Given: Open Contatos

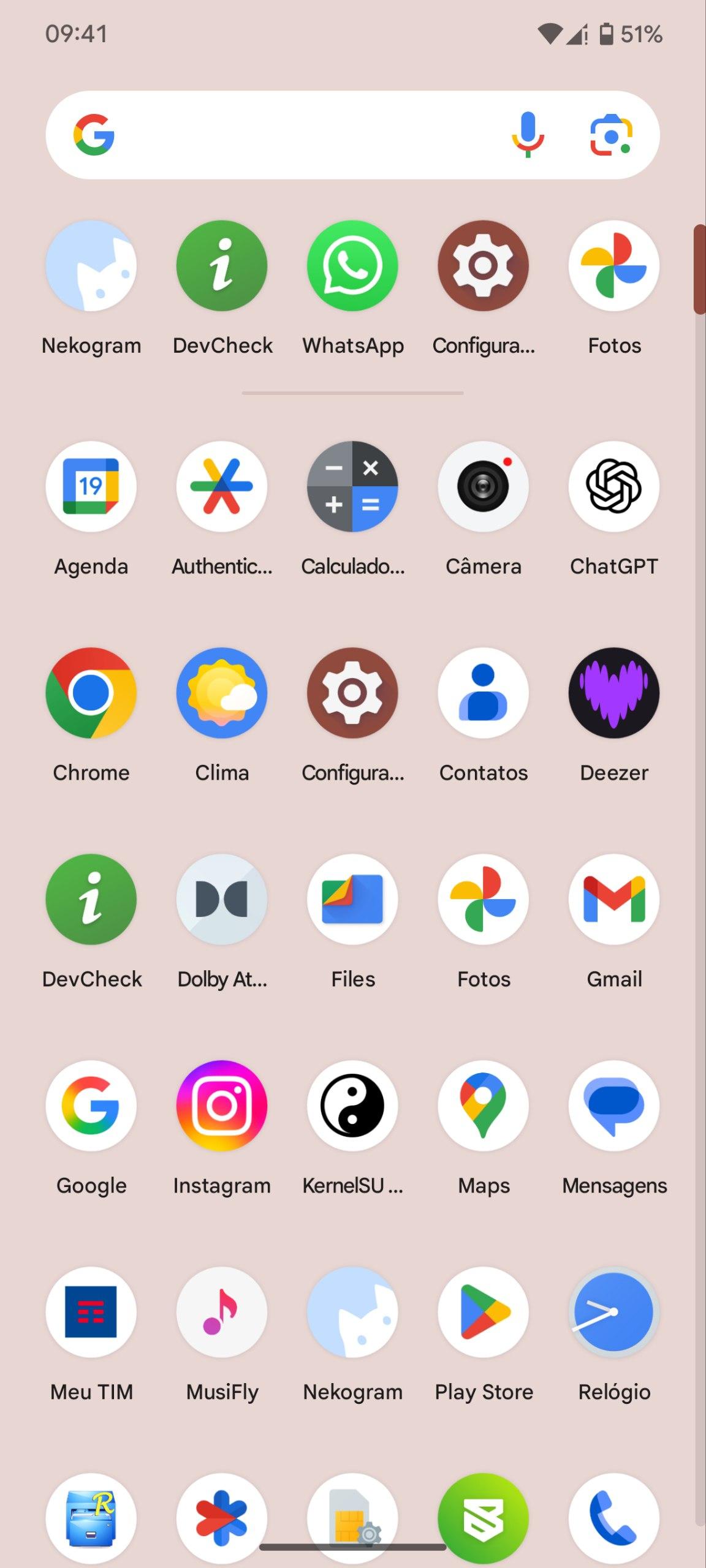Looking at the screenshot, I should coord(483,693).
